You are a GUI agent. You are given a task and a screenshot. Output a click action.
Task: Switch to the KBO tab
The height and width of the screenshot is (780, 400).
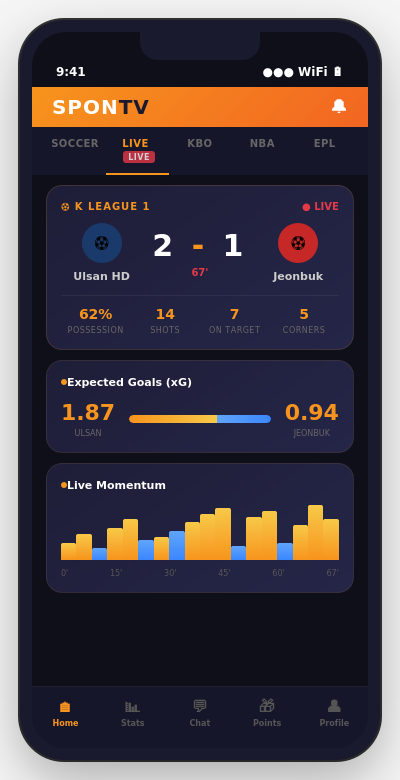point(200,151)
